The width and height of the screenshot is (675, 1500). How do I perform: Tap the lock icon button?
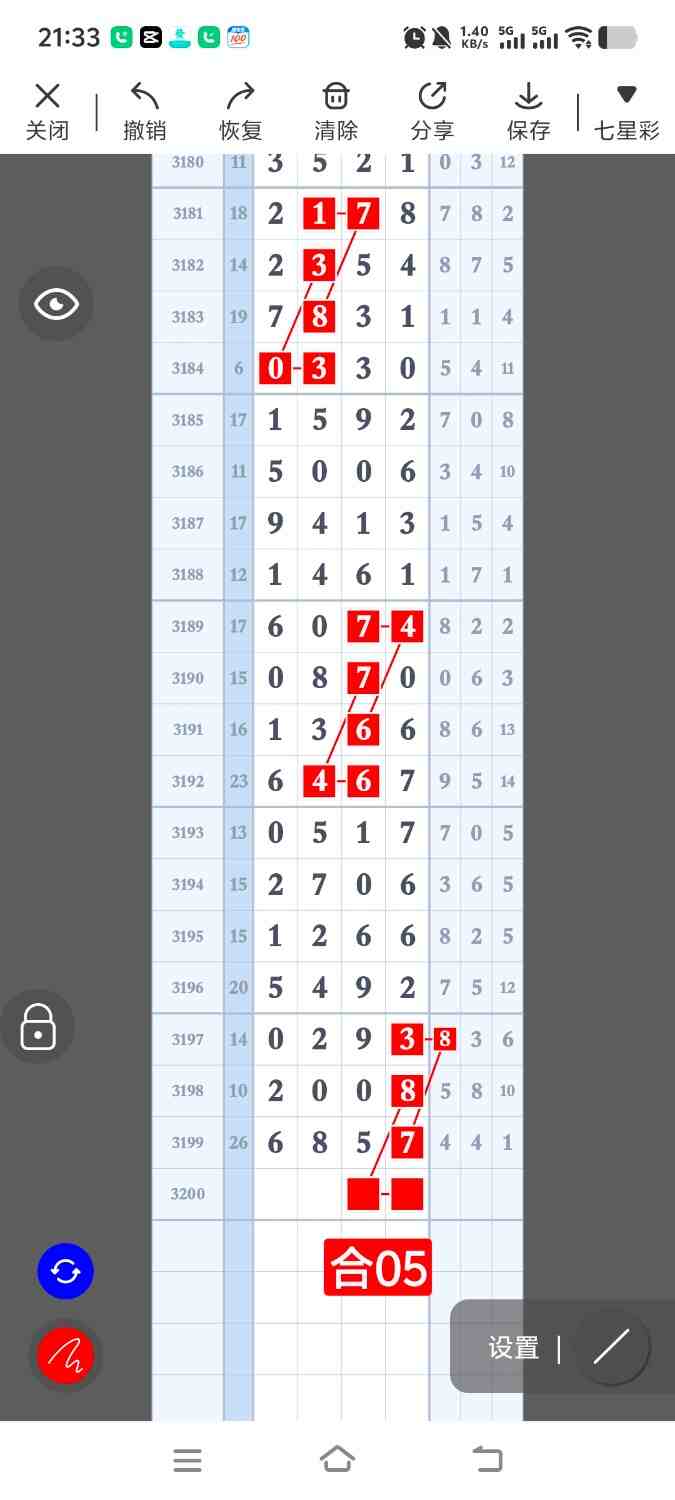point(38,1026)
